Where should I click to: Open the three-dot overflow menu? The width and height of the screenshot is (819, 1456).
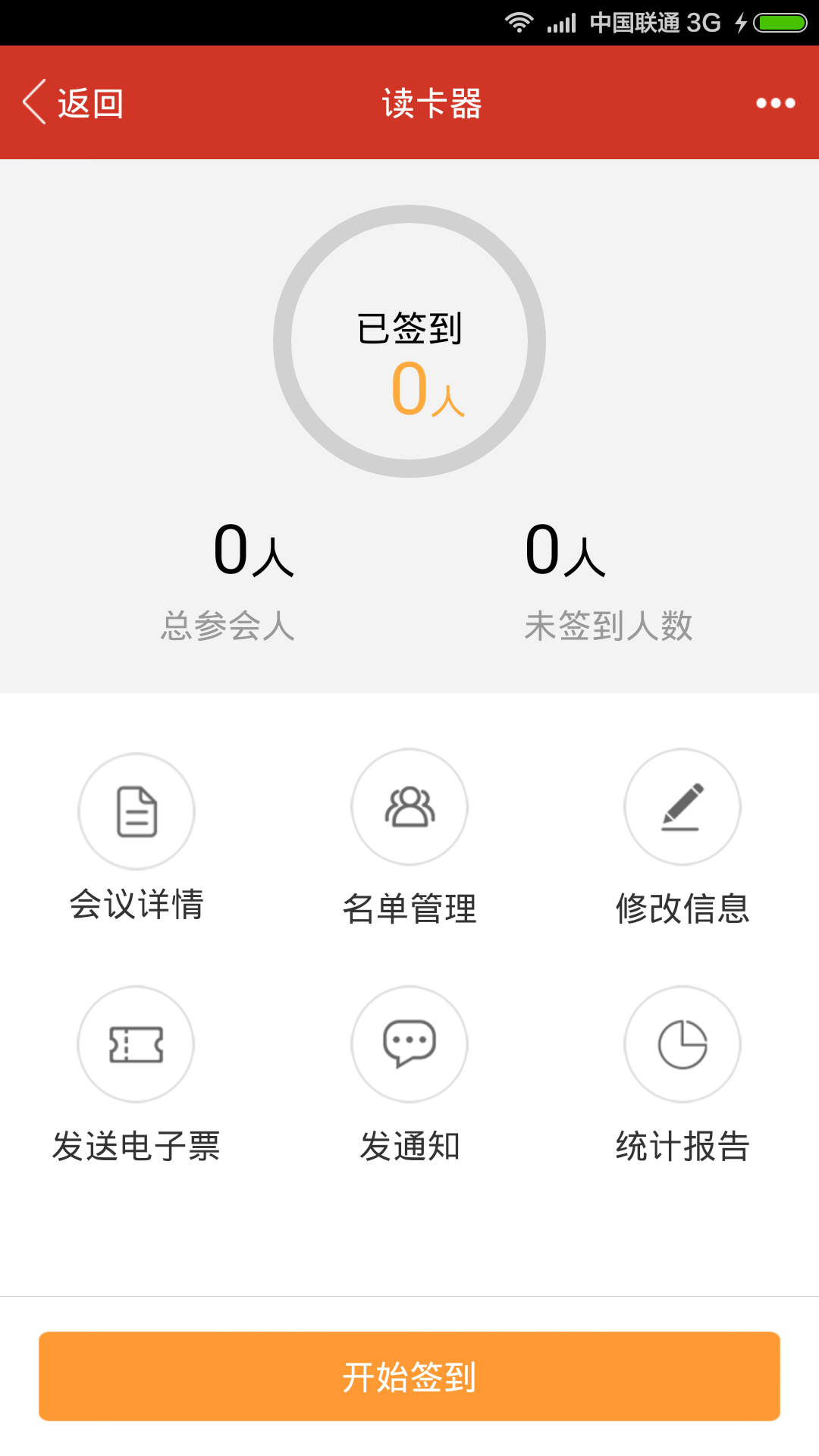pos(775,103)
